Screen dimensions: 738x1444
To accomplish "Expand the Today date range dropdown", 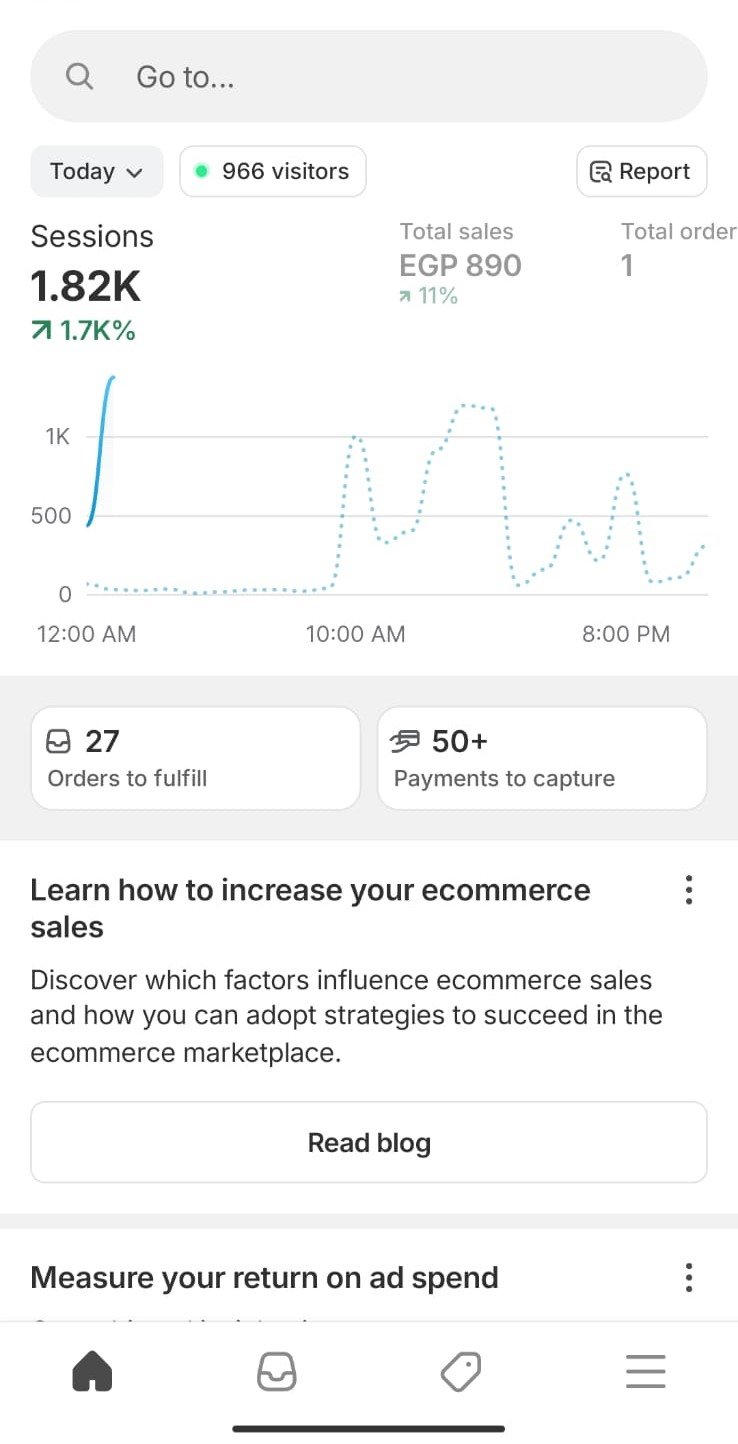I will click(x=97, y=172).
